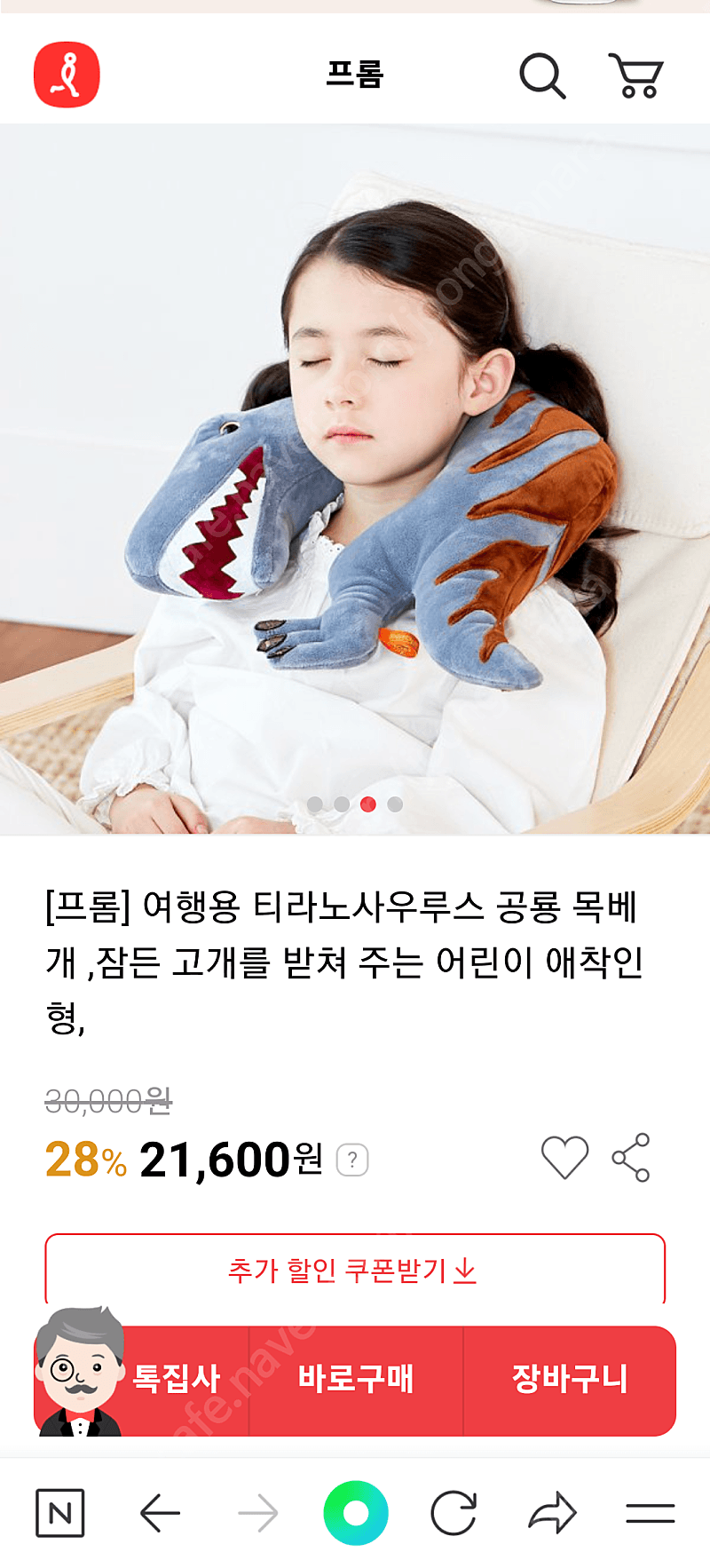Add product to wishlist with heart
The width and height of the screenshot is (710, 1568).
click(x=564, y=1157)
